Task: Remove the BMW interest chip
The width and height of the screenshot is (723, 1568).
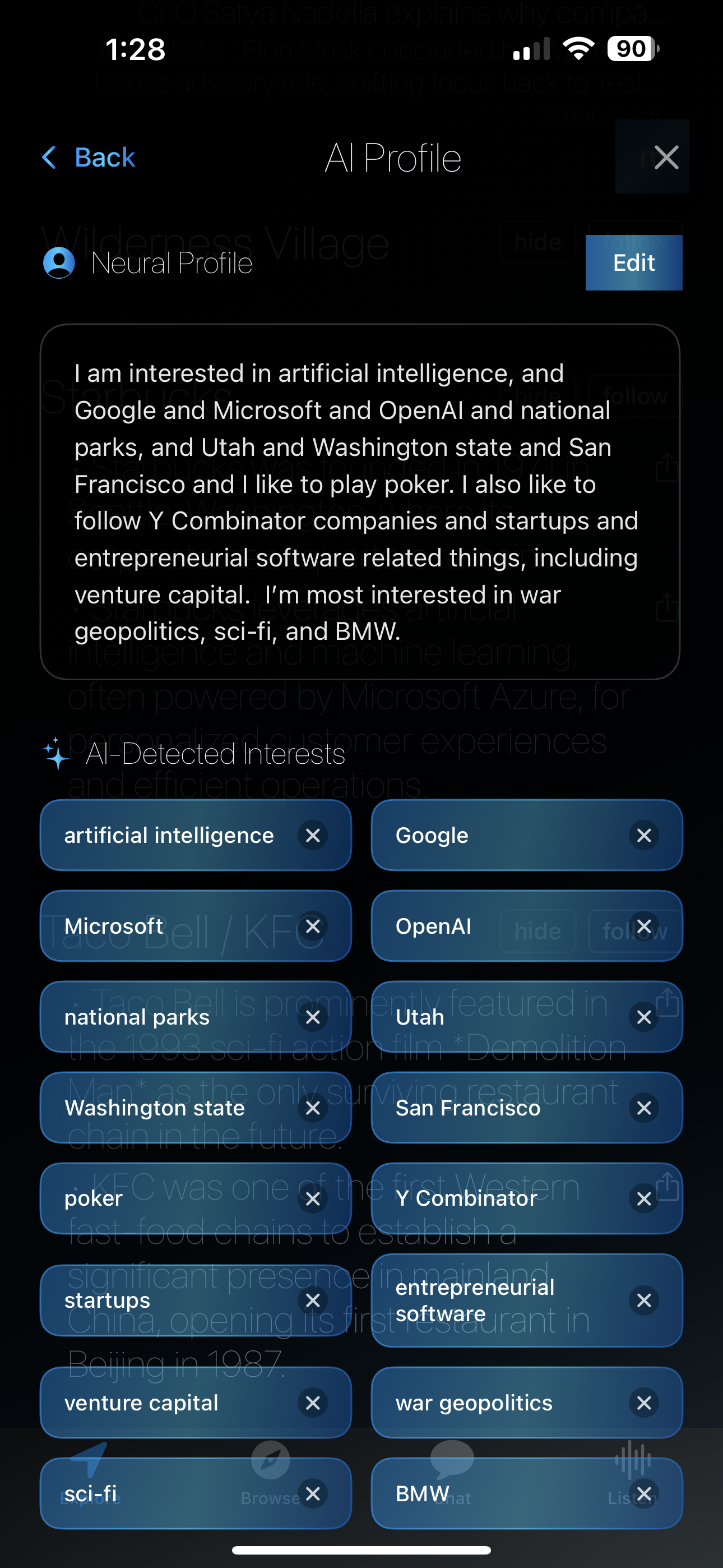Action: tap(644, 1494)
